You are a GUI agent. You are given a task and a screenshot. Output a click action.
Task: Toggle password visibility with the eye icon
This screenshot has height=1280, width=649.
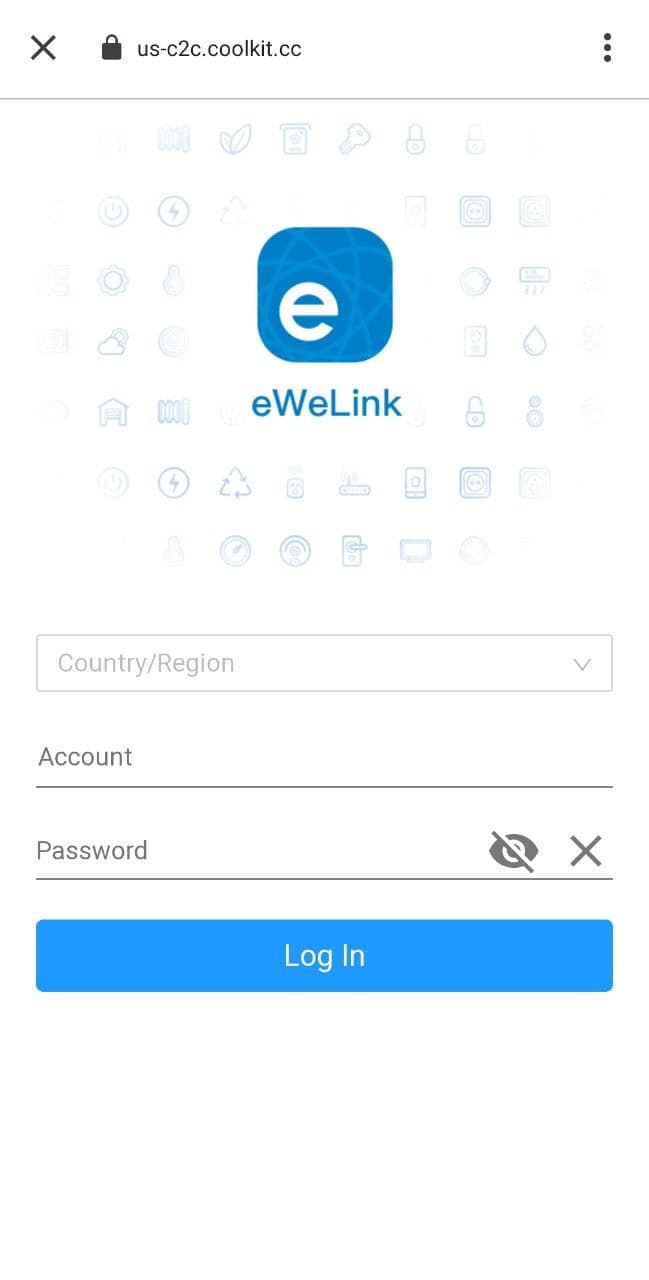point(513,851)
